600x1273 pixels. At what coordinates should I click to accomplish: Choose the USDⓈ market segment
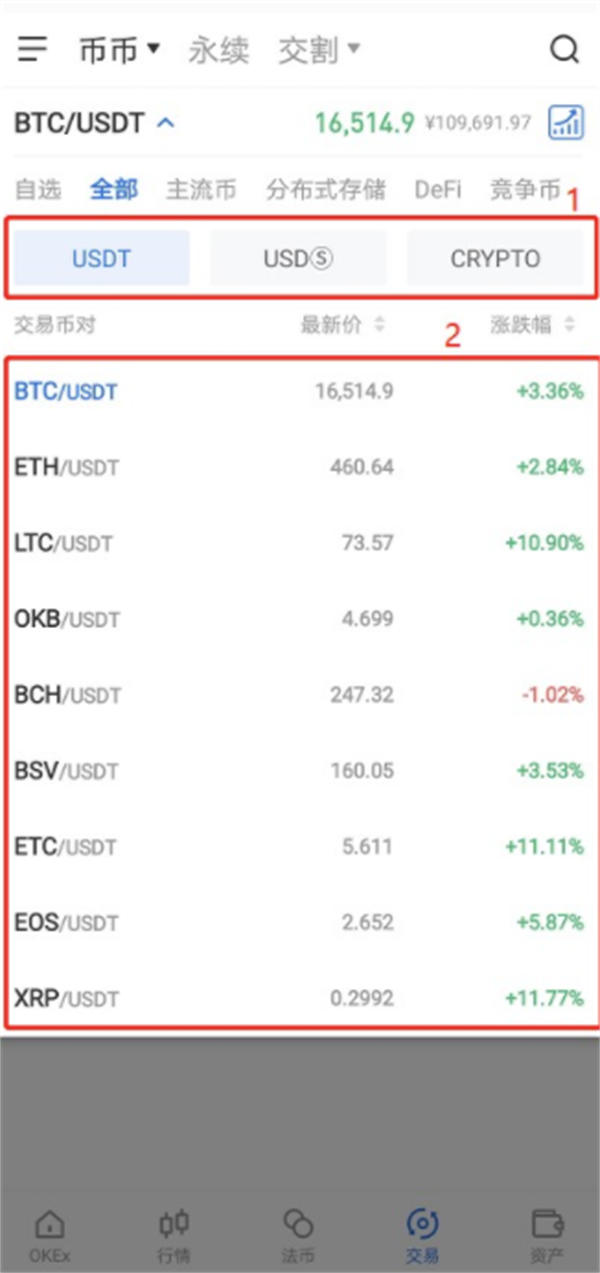click(x=298, y=259)
